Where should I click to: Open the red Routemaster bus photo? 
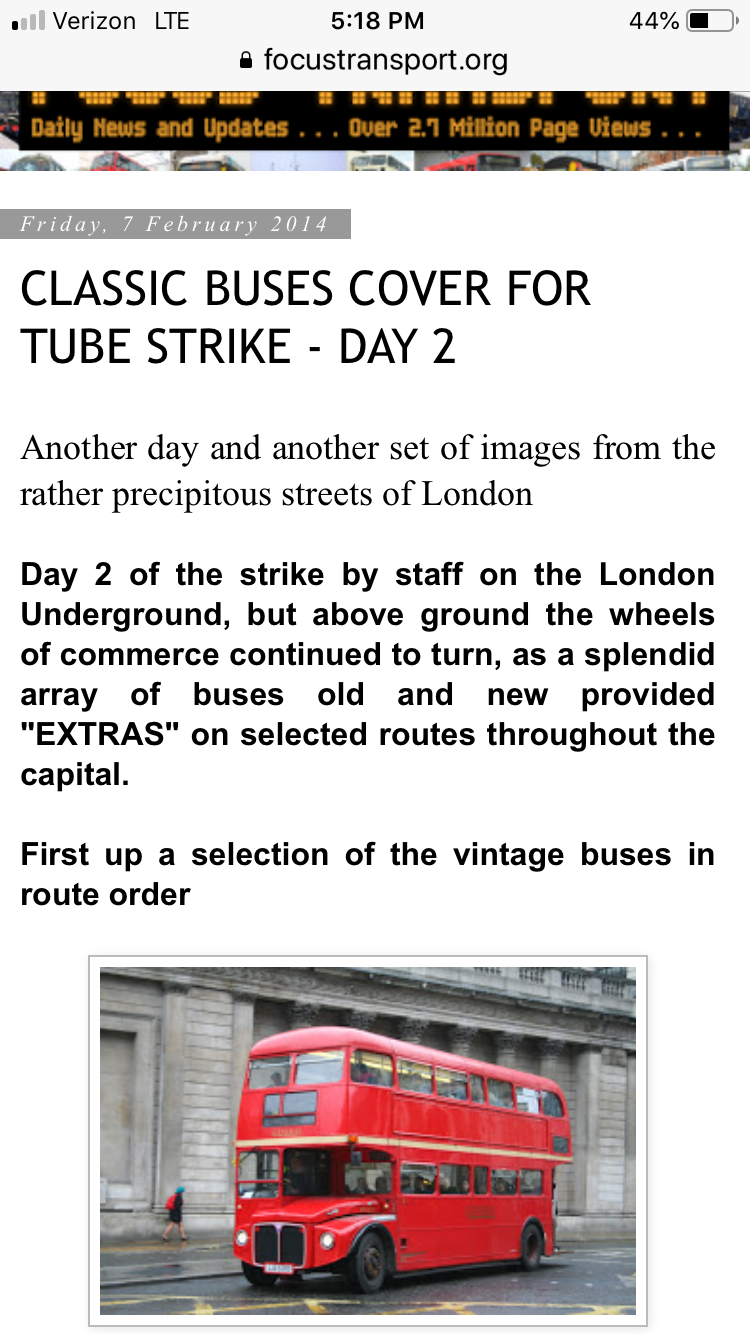click(x=368, y=1140)
